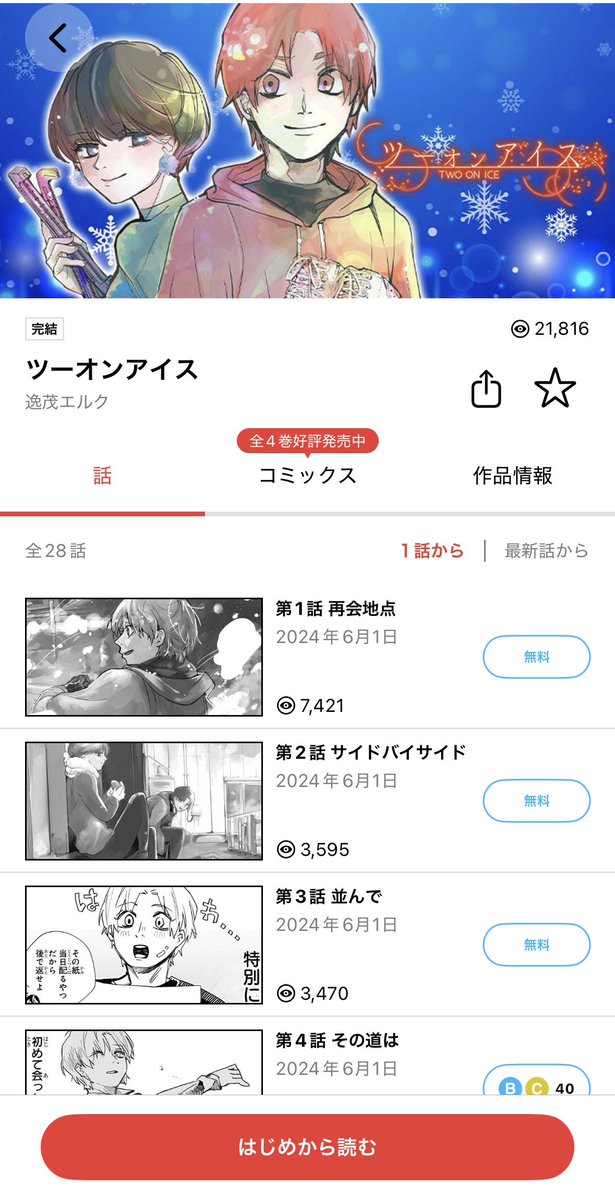Share the manga ツーオンアイス
615x1199 pixels.
pyautogui.click(x=485, y=389)
